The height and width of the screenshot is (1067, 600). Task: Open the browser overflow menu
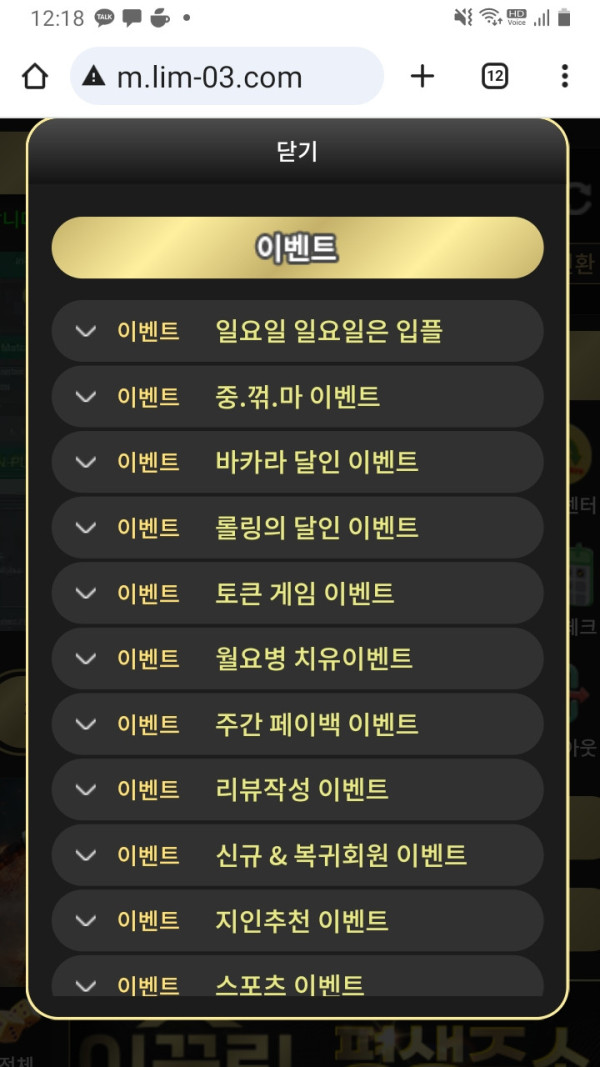tap(565, 76)
